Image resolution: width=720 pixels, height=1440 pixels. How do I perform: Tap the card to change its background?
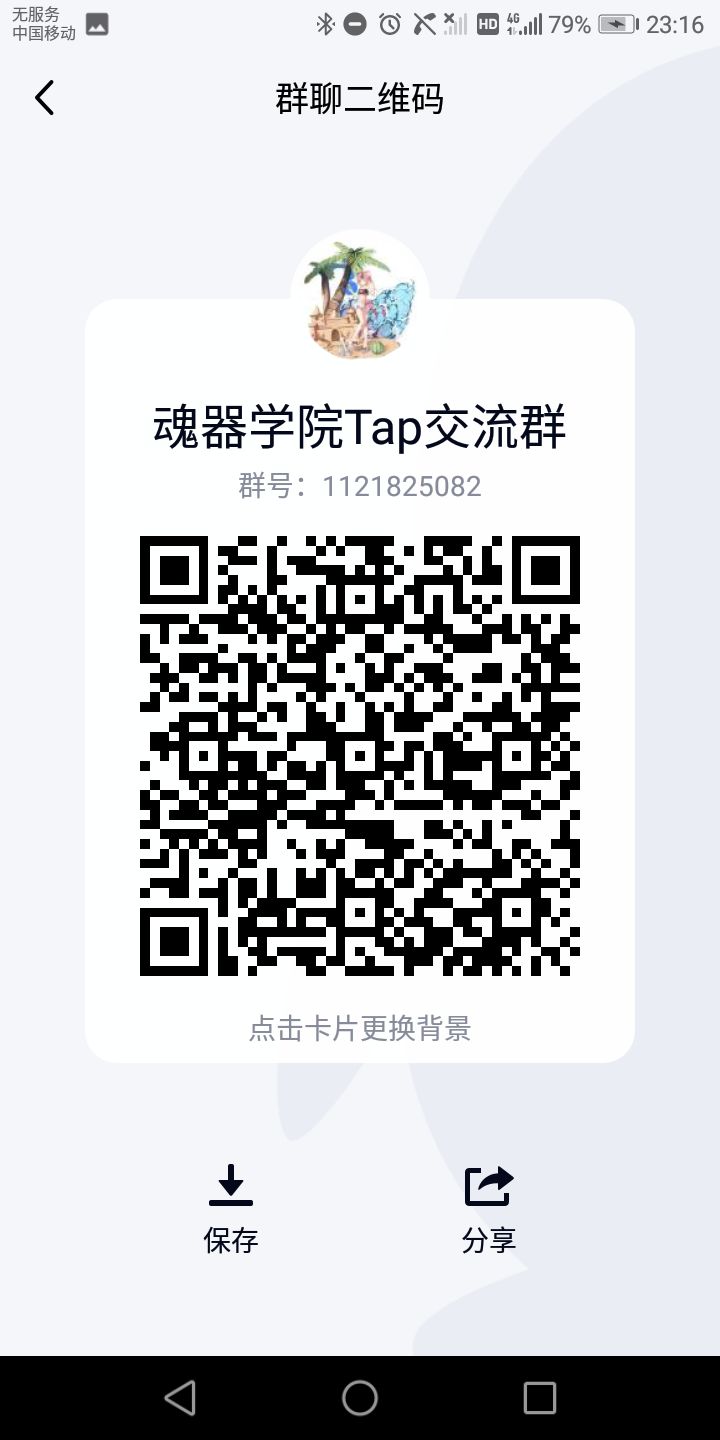[x=360, y=1028]
